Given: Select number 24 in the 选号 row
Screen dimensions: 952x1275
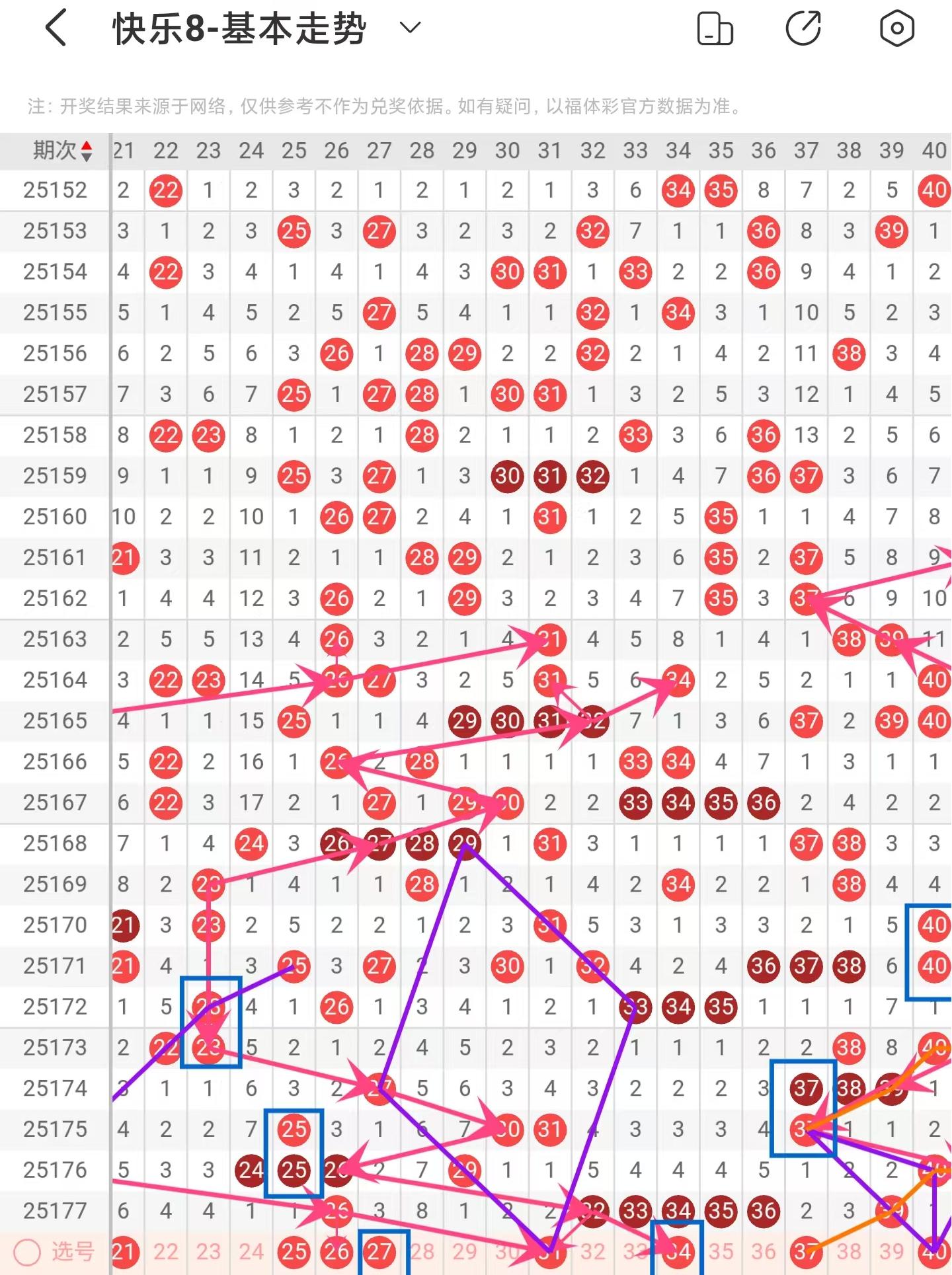Looking at the screenshot, I should click(x=251, y=1251).
